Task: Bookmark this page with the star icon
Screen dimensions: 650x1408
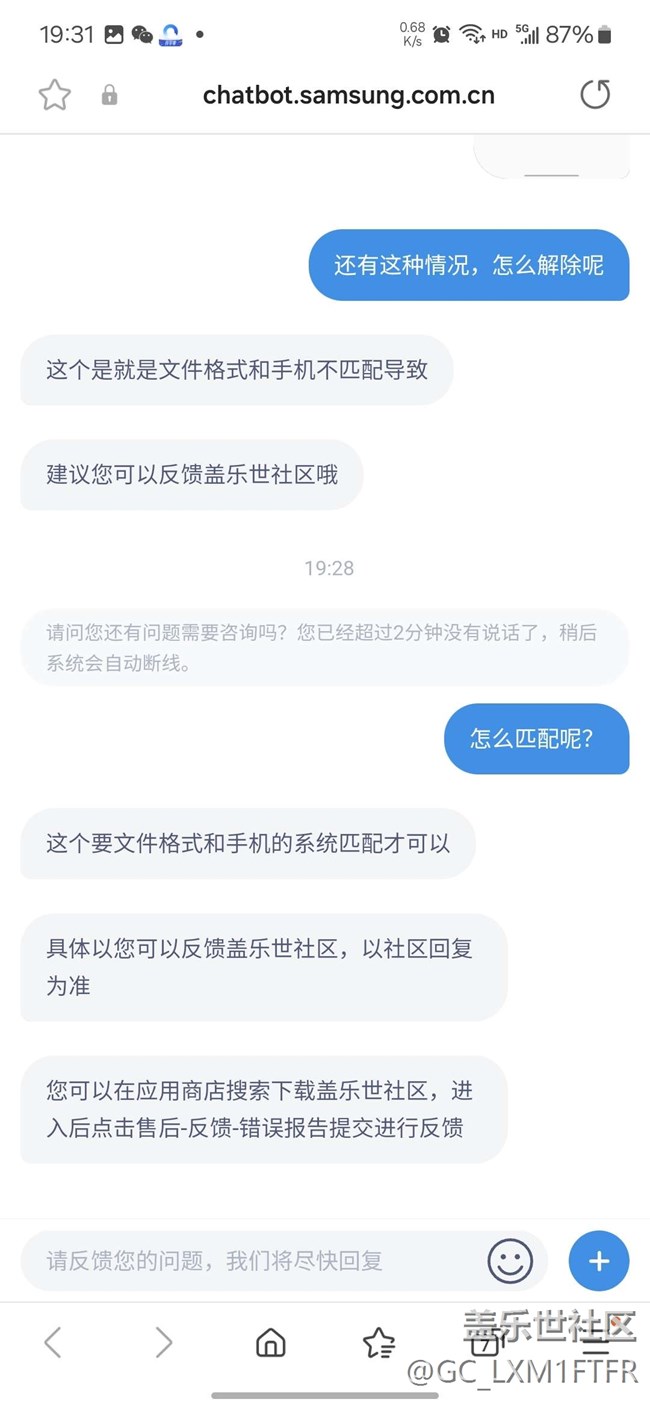Action: pos(55,95)
